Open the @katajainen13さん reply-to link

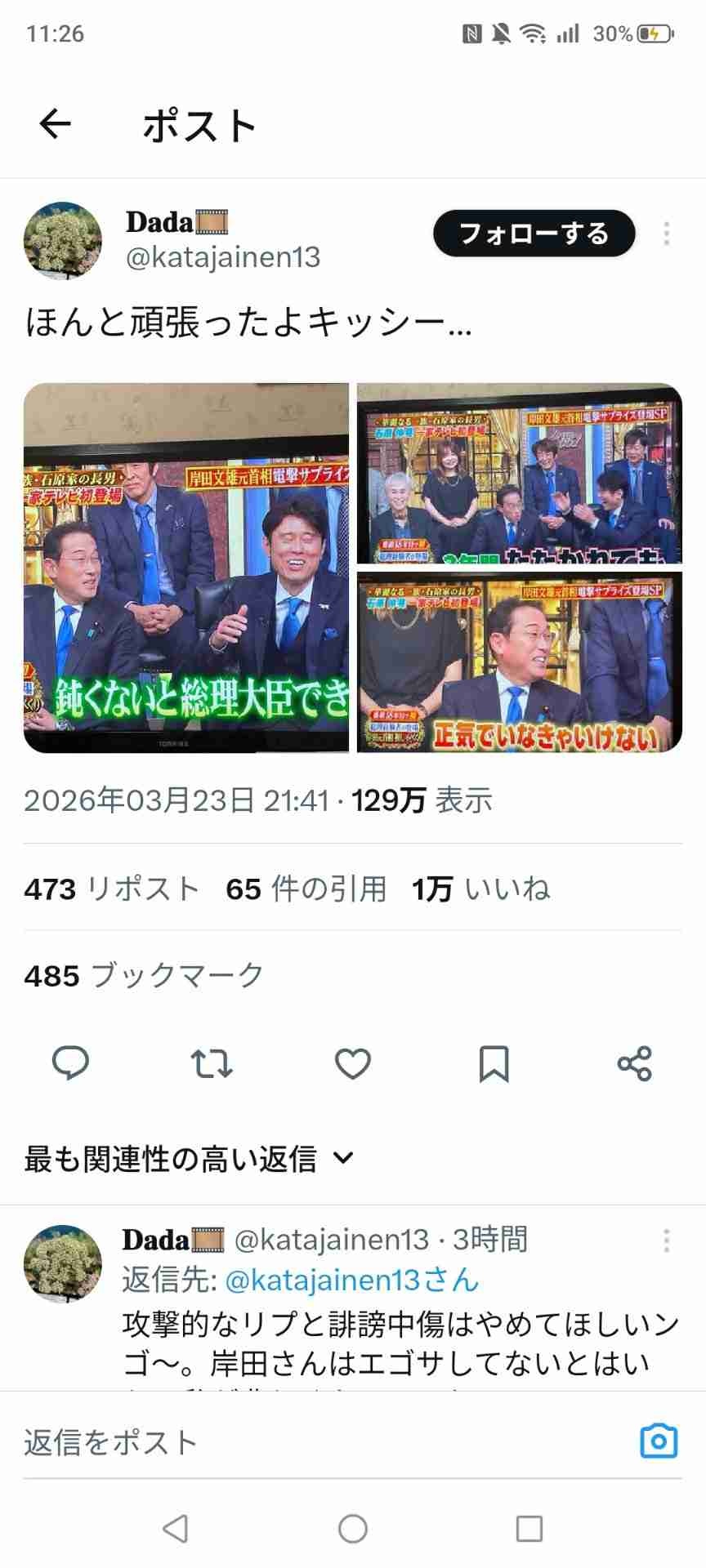tap(351, 1280)
